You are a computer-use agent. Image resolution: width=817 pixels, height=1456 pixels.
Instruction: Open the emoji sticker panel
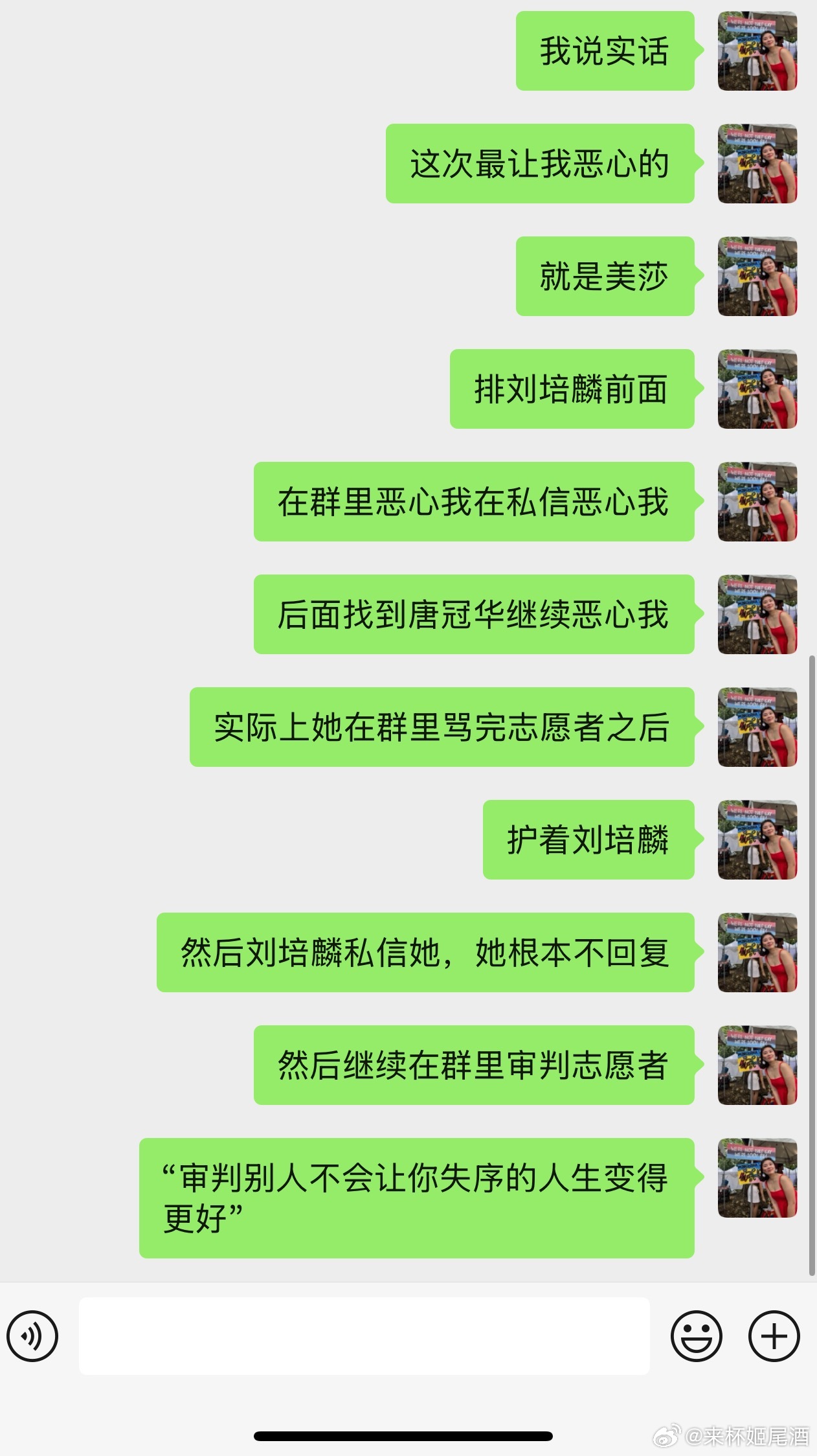click(x=696, y=1336)
